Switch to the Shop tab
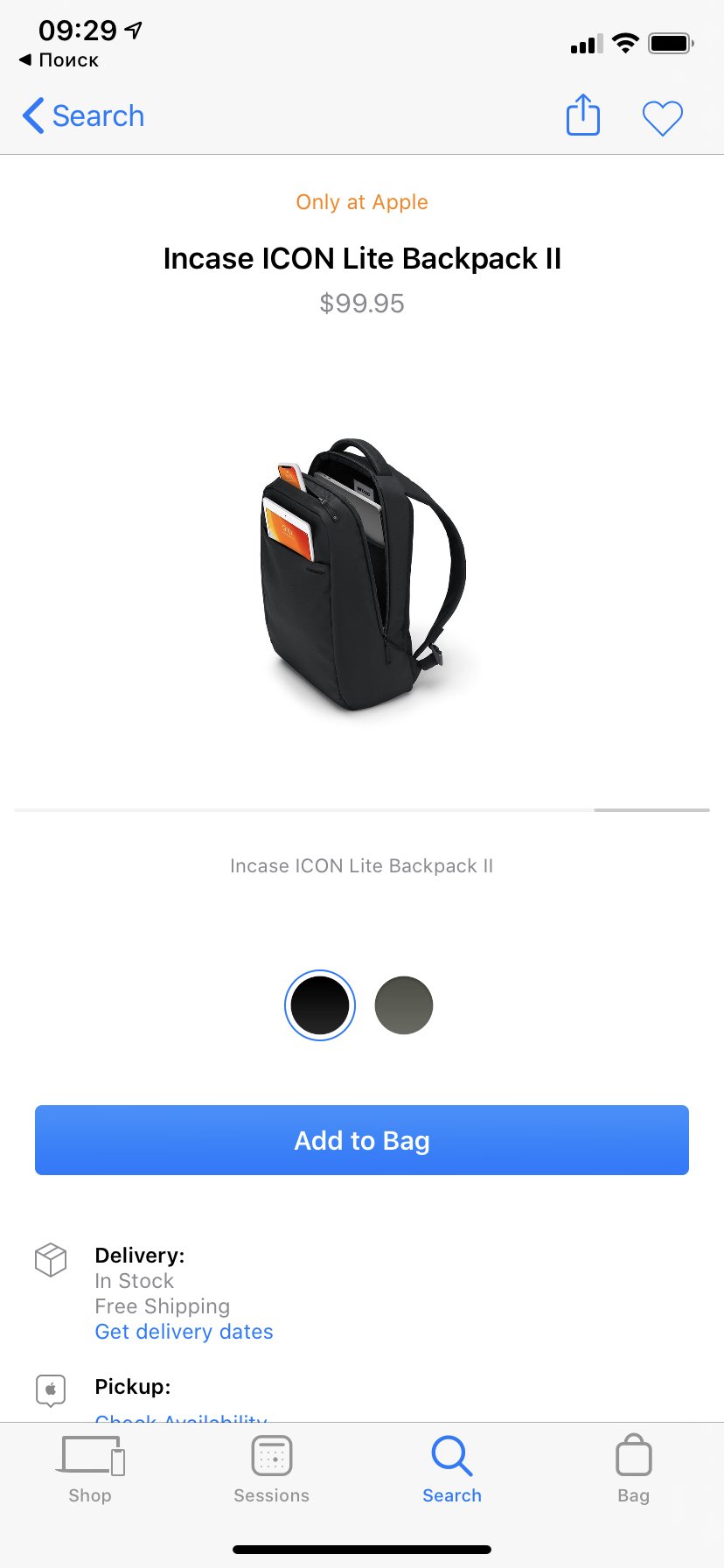Screen dimensions: 724x1568 pos(90,1470)
